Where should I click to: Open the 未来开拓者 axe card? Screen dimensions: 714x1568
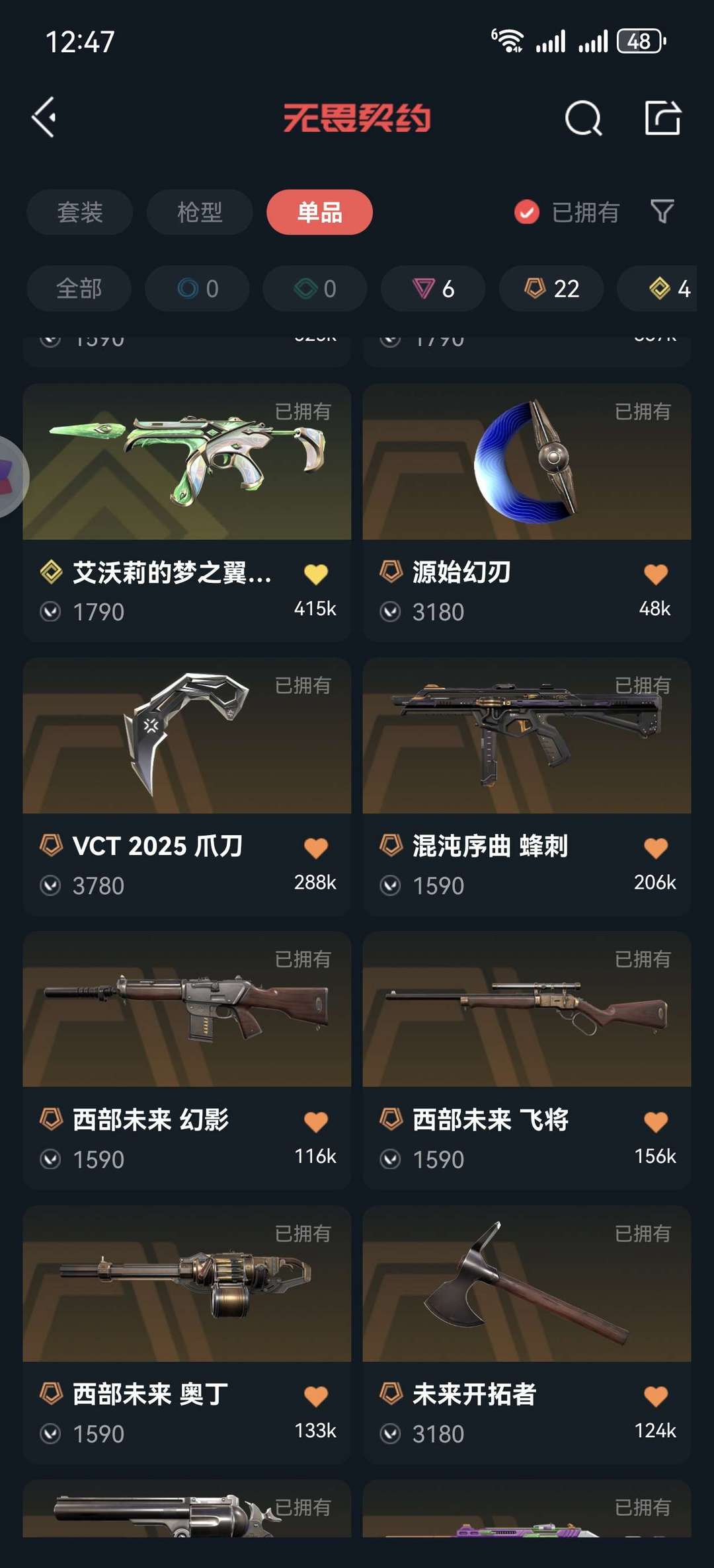point(527,1335)
